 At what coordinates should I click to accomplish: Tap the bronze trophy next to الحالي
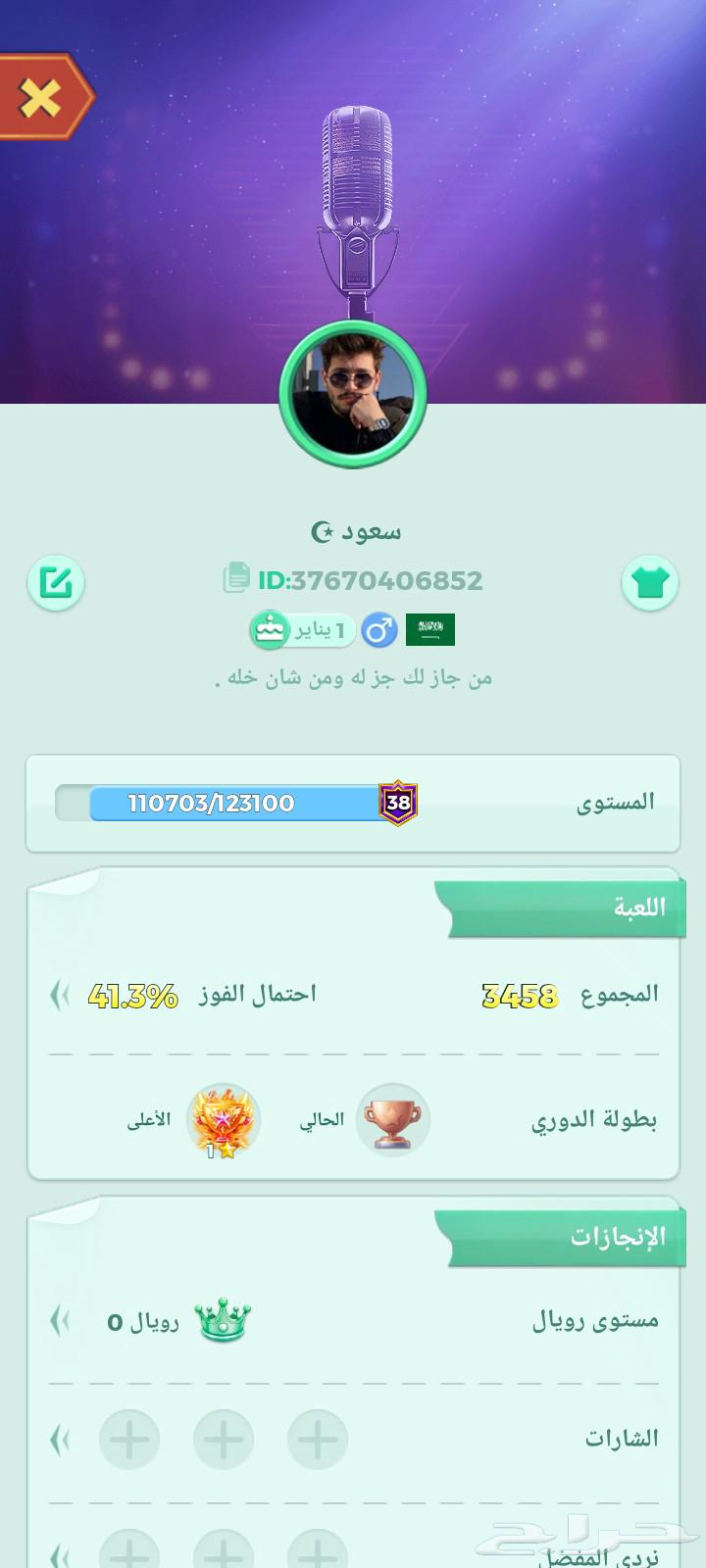click(x=393, y=1120)
